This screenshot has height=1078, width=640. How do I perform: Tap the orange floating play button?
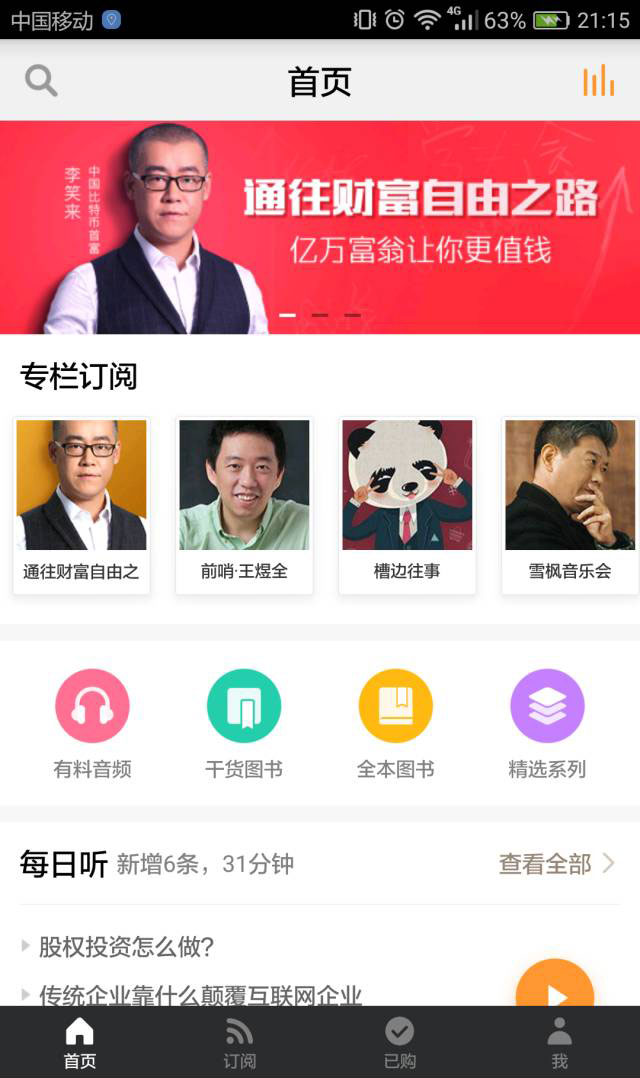coord(555,995)
